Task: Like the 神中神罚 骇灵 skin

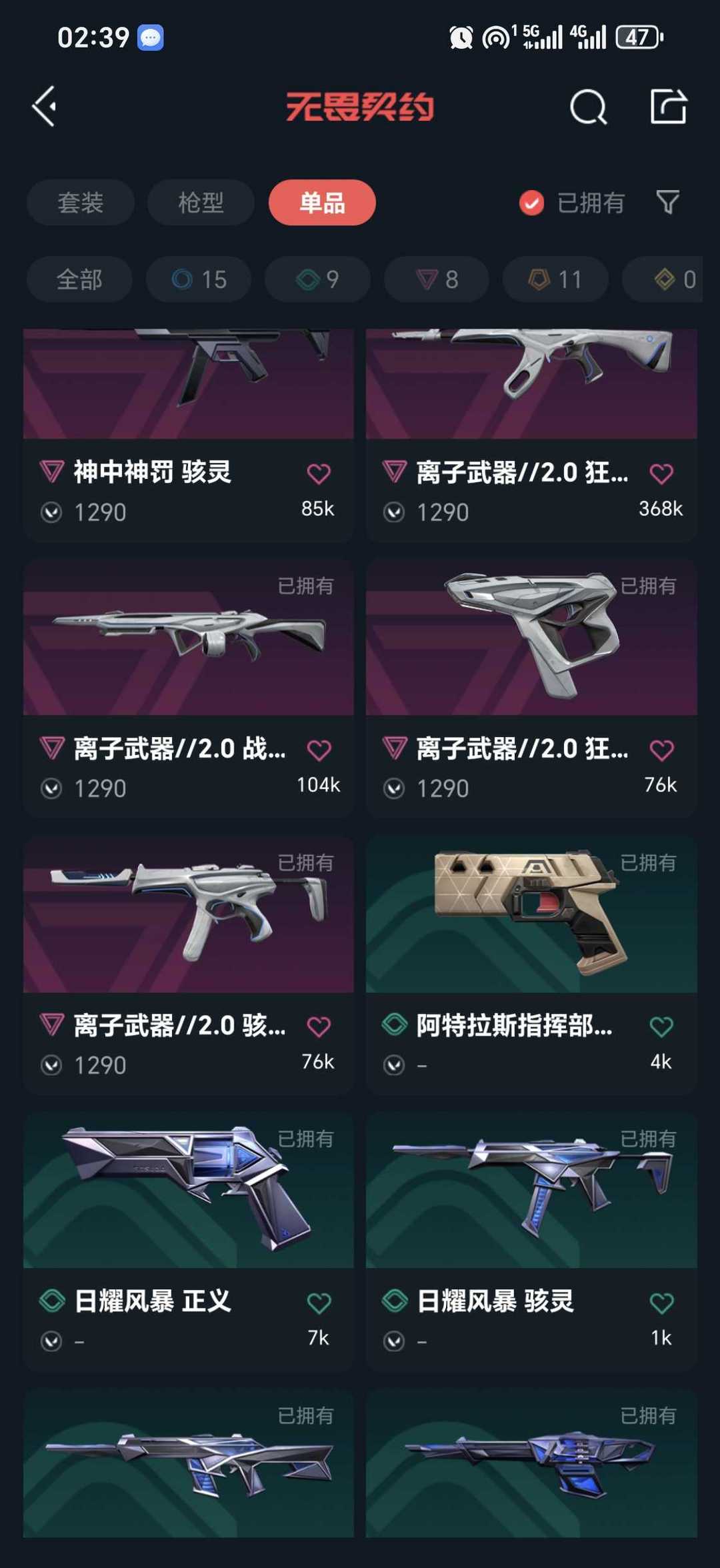Action: coord(319,474)
